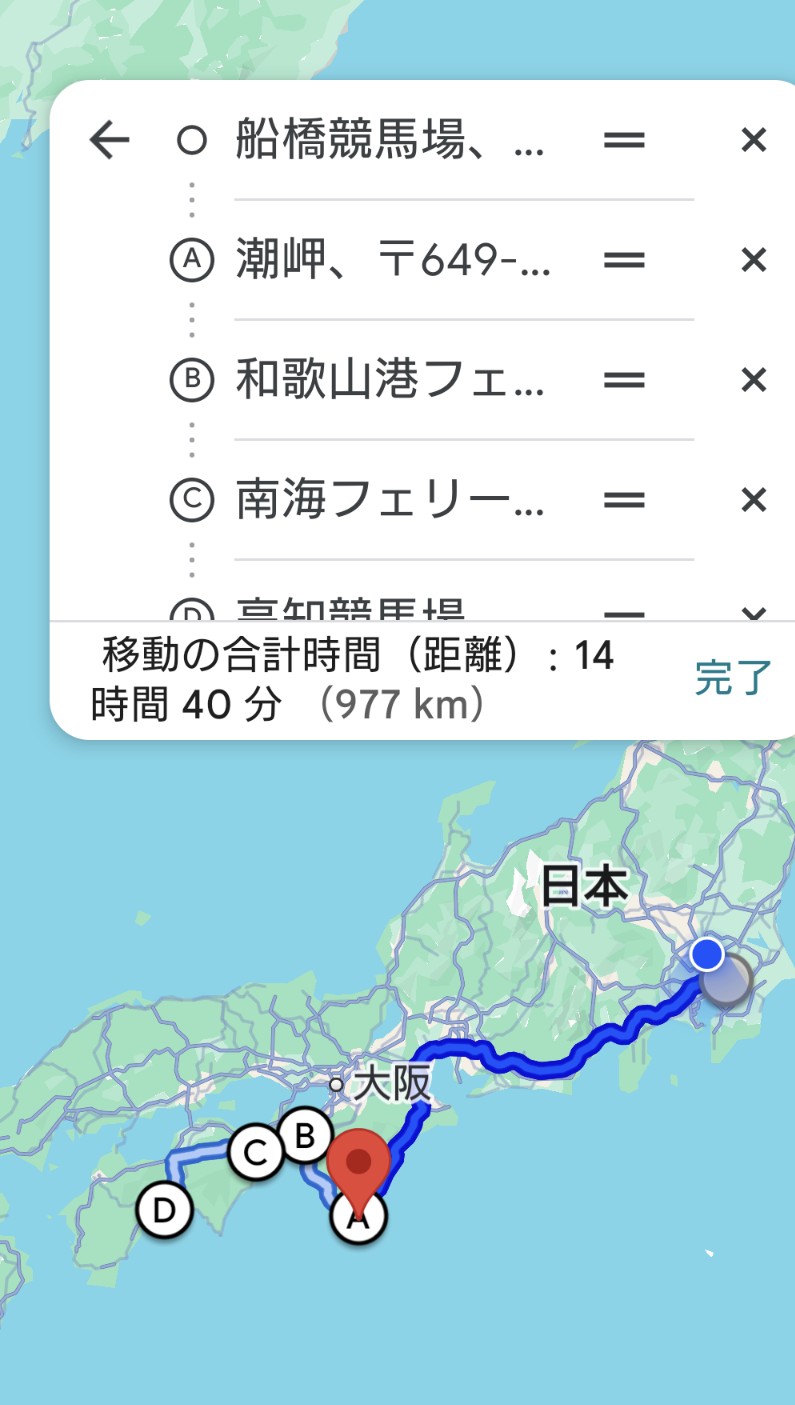This screenshot has height=1405, width=795.
Task: Edit stop C 南海フェリー field
Action: (391, 500)
